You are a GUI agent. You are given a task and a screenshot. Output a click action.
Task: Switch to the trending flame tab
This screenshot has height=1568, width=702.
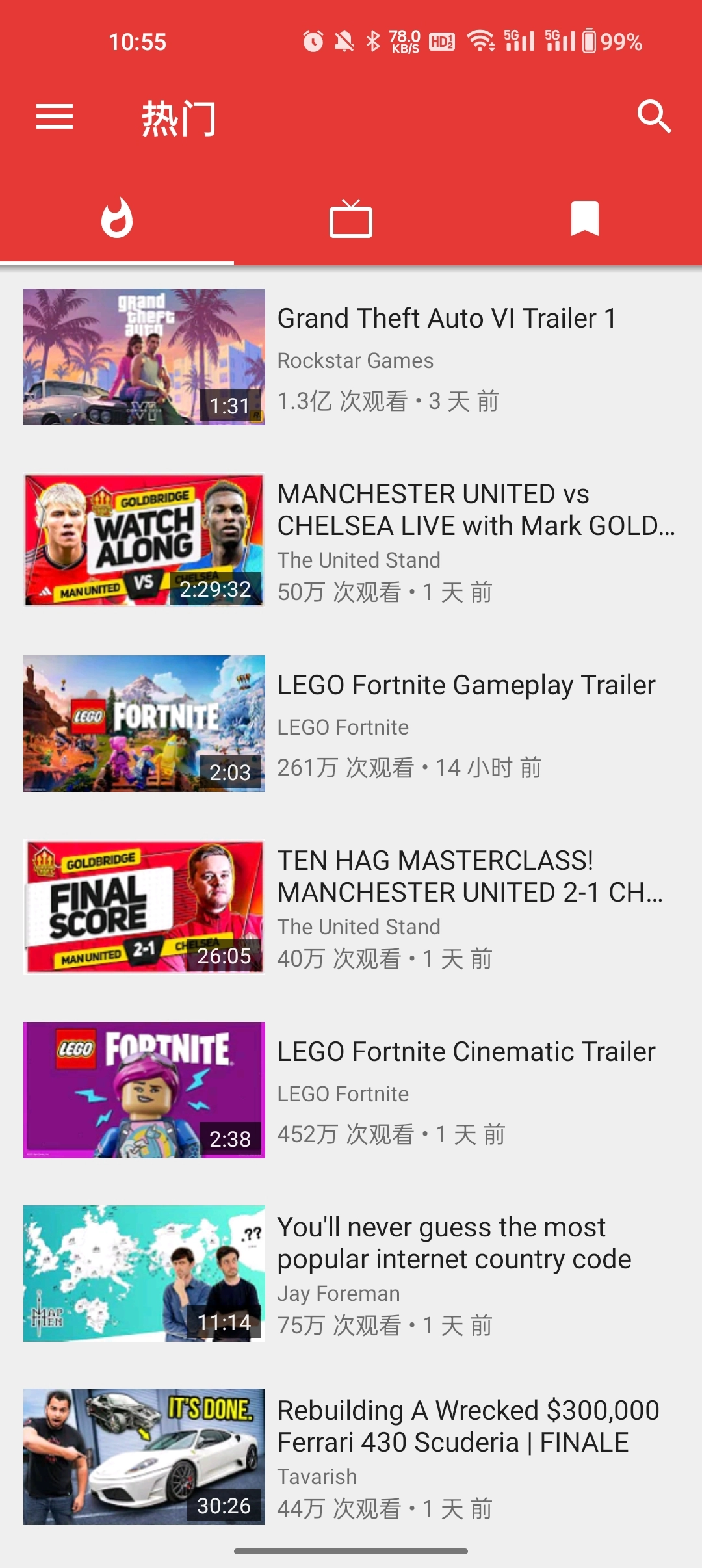pos(117,219)
